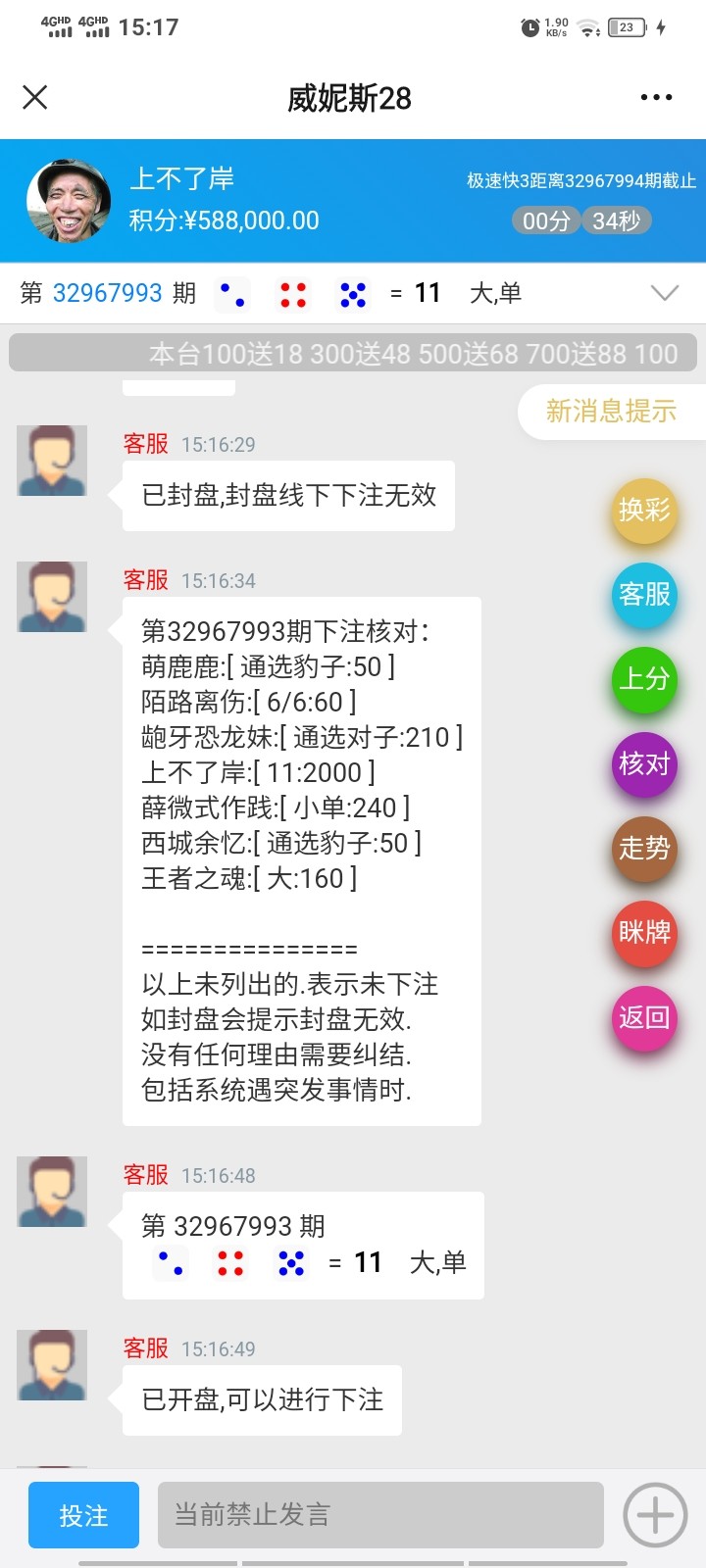Open the plus attachment icon

pyautogui.click(x=655, y=1515)
